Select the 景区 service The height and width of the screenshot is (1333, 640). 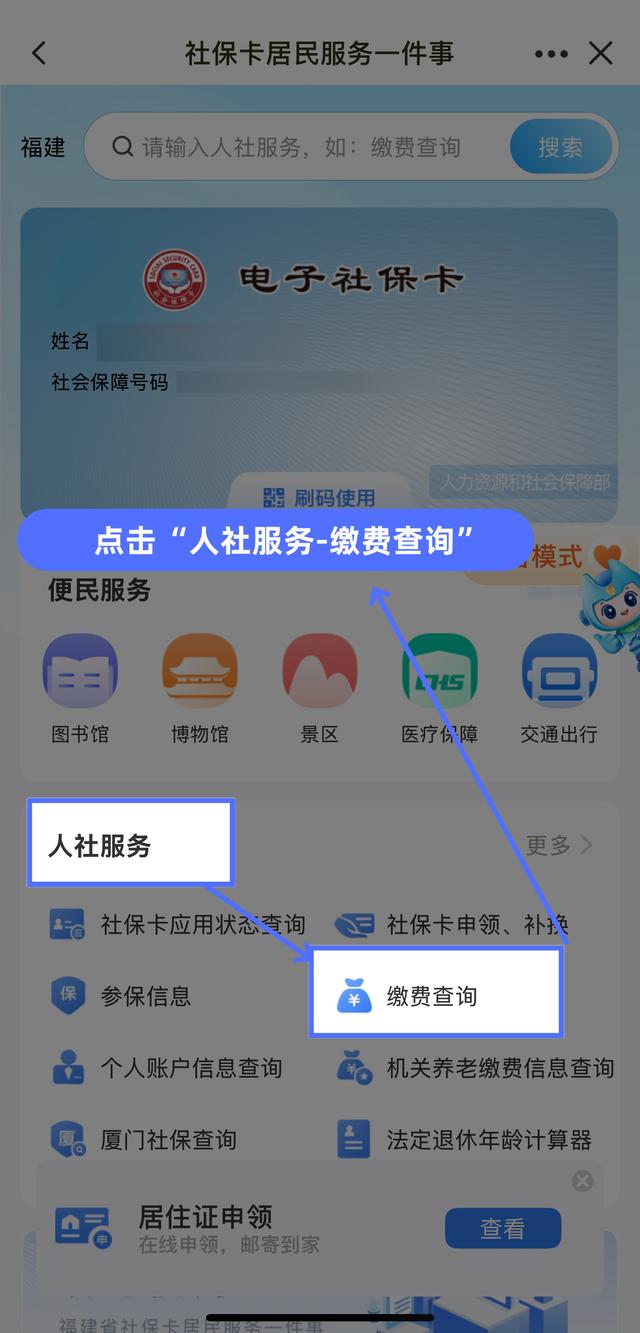(320, 688)
